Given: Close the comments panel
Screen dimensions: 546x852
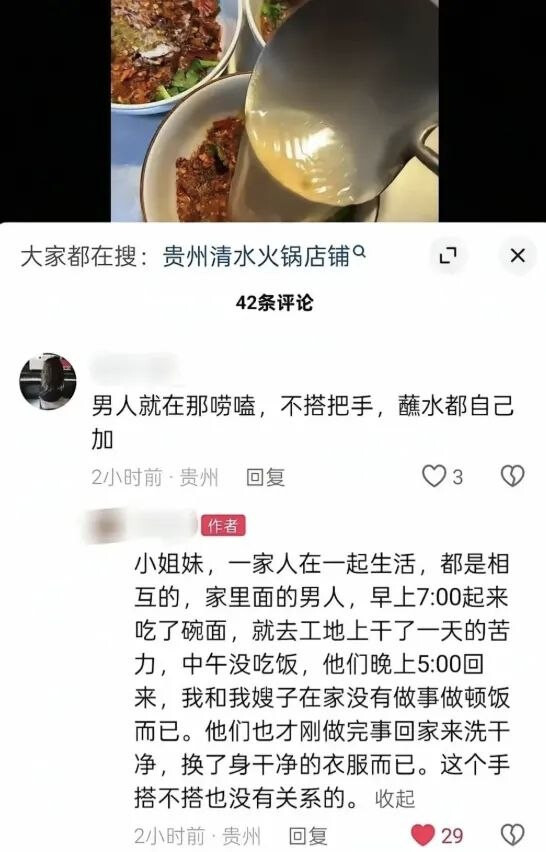Looking at the screenshot, I should pos(518,255).
